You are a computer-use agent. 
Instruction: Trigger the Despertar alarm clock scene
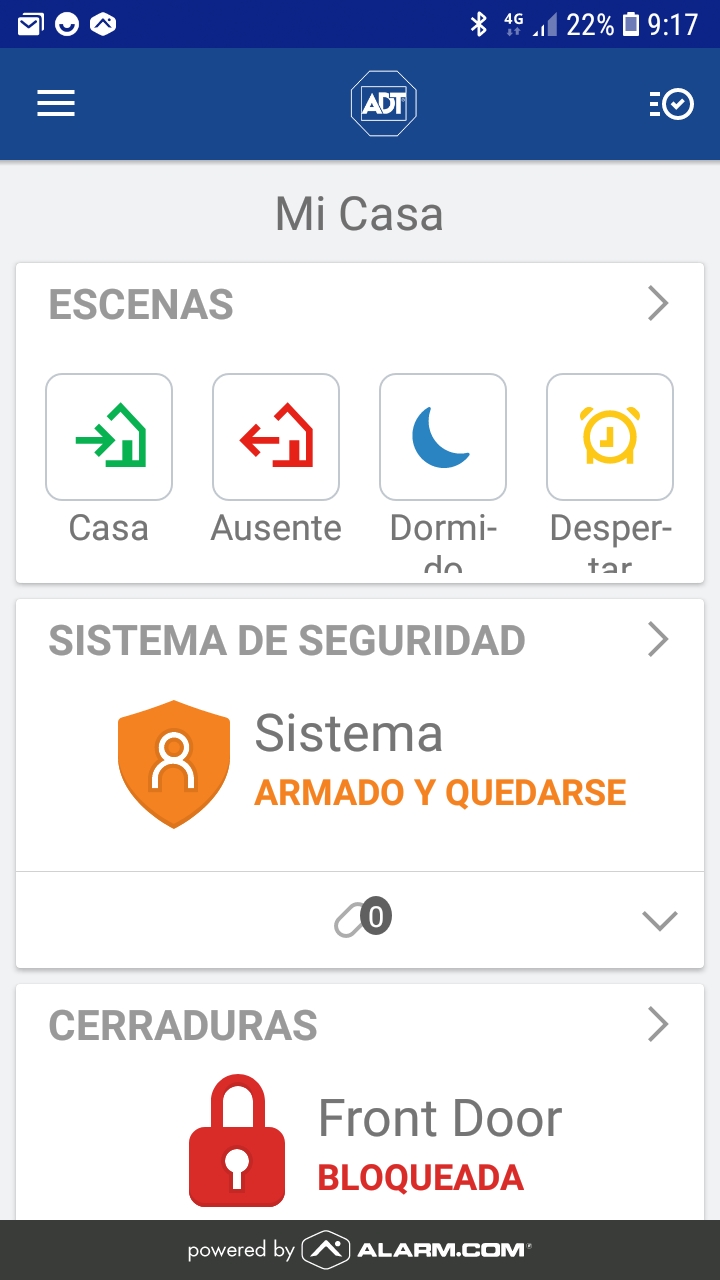pyautogui.click(x=610, y=437)
